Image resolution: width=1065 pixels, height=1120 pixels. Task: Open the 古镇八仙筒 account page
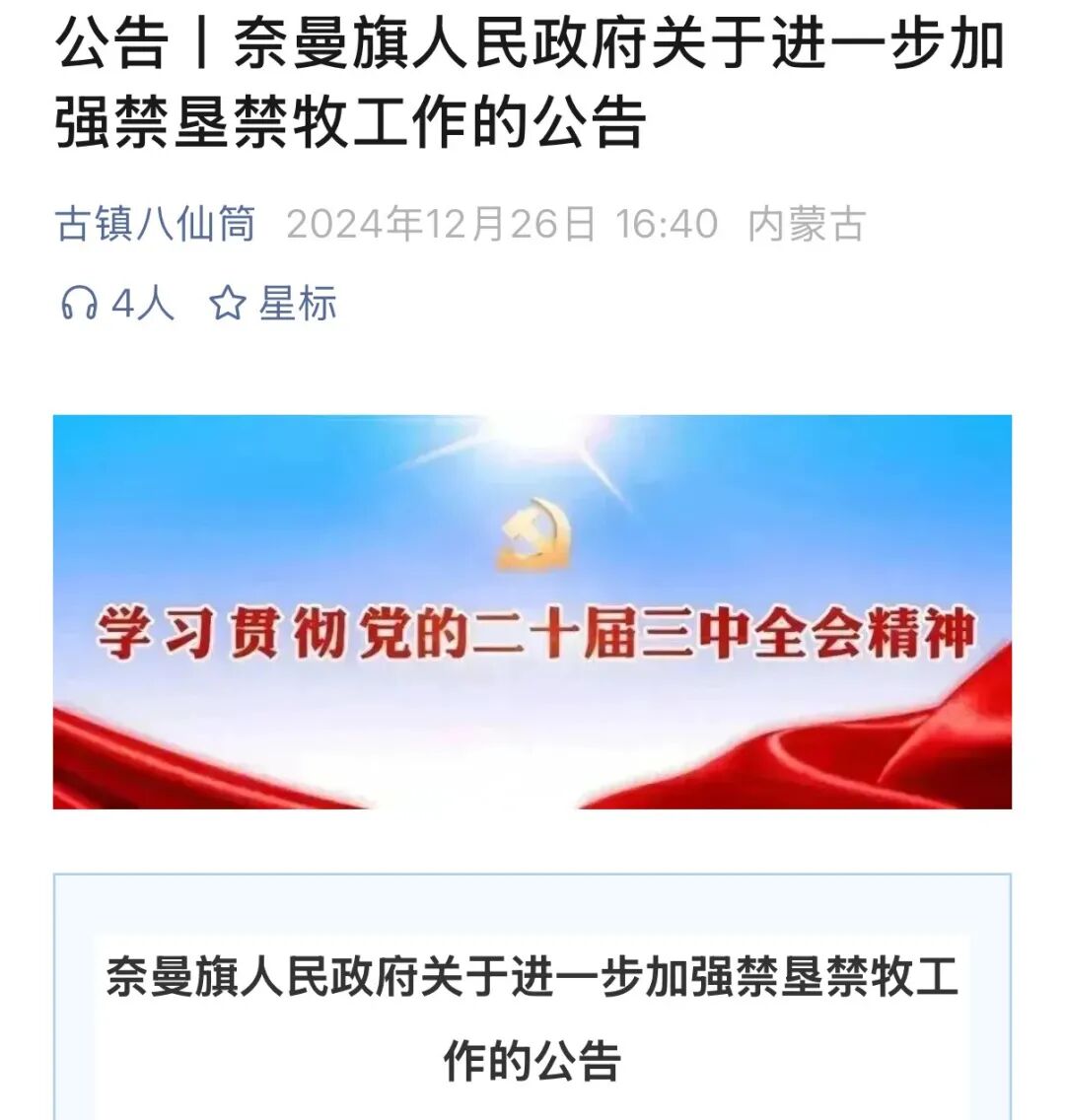pyautogui.click(x=156, y=224)
